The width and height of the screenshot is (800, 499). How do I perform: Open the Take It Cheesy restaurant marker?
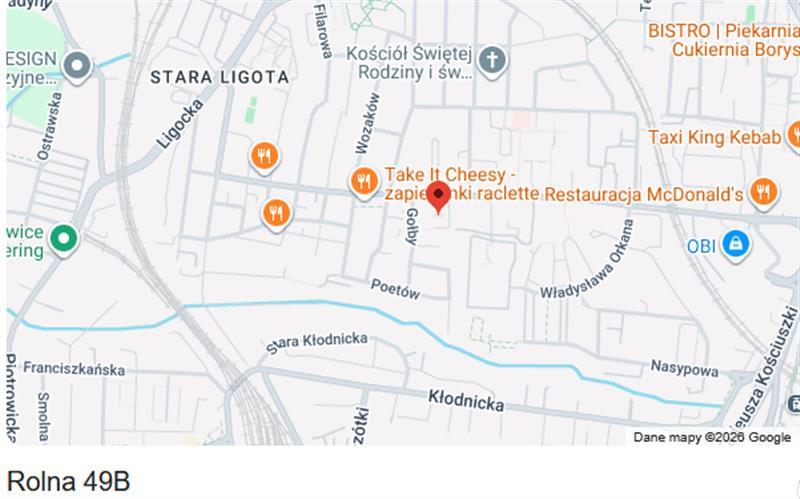[362, 181]
